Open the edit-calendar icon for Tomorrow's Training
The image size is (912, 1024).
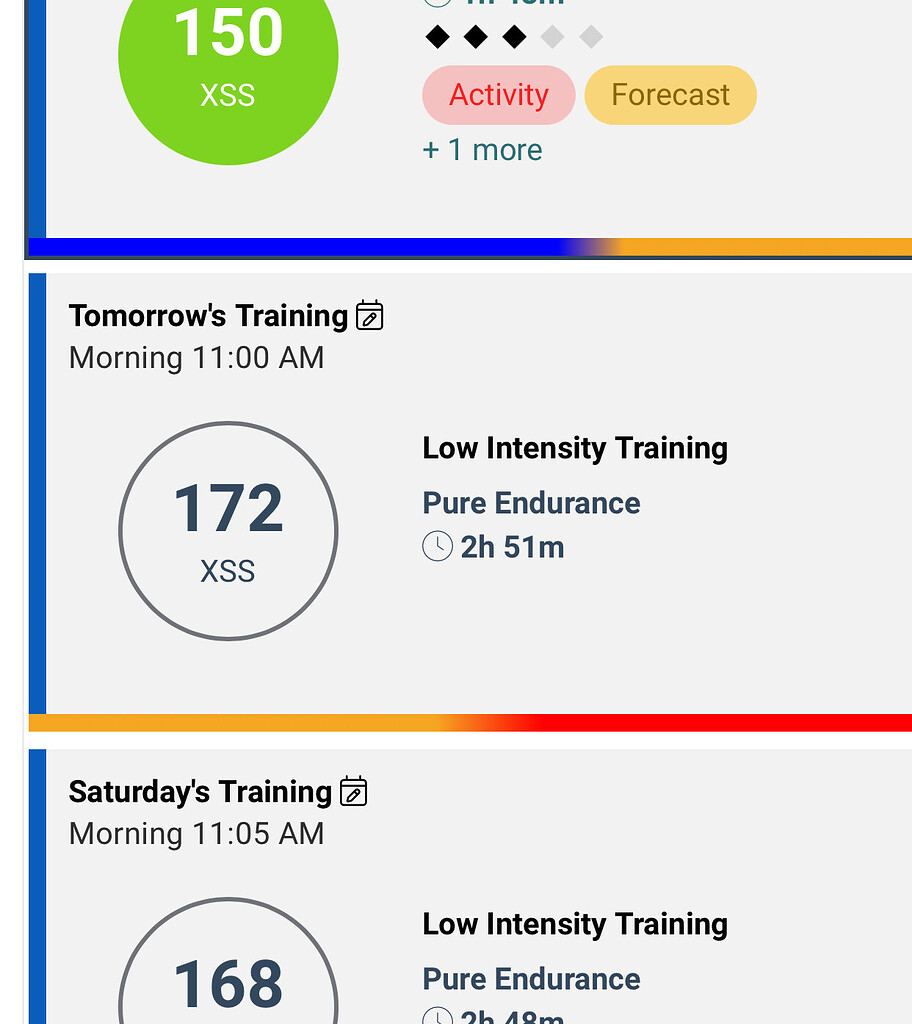[x=369, y=315]
